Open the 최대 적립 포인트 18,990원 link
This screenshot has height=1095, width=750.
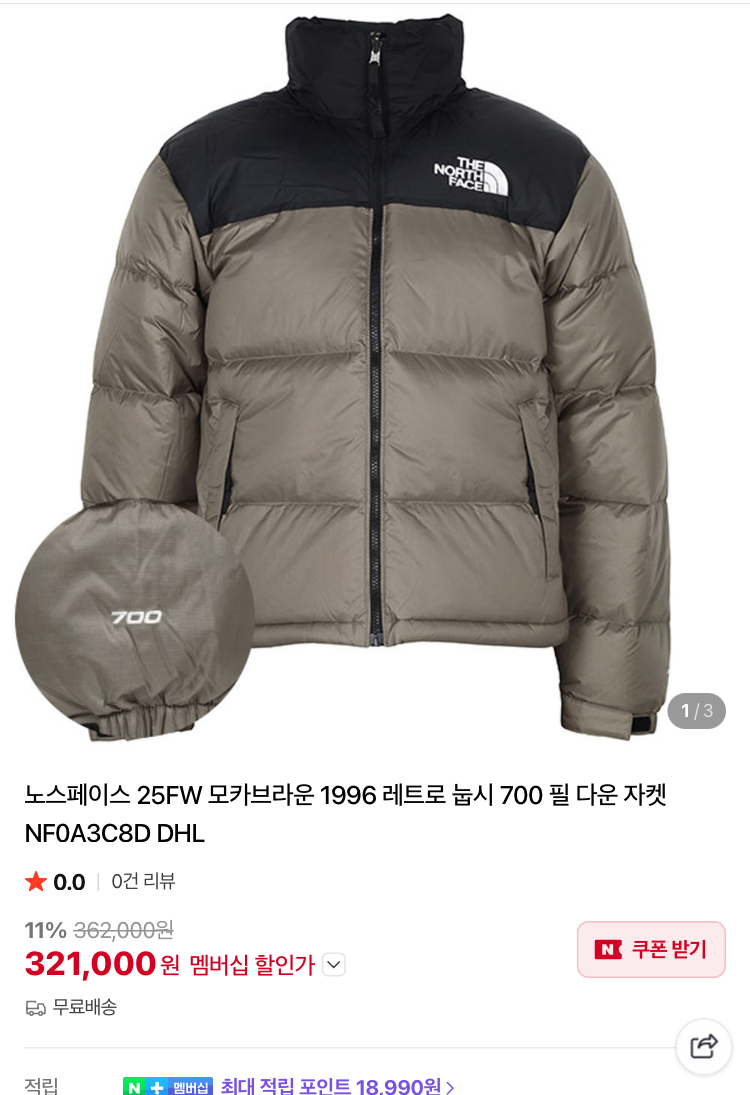coord(337,1085)
